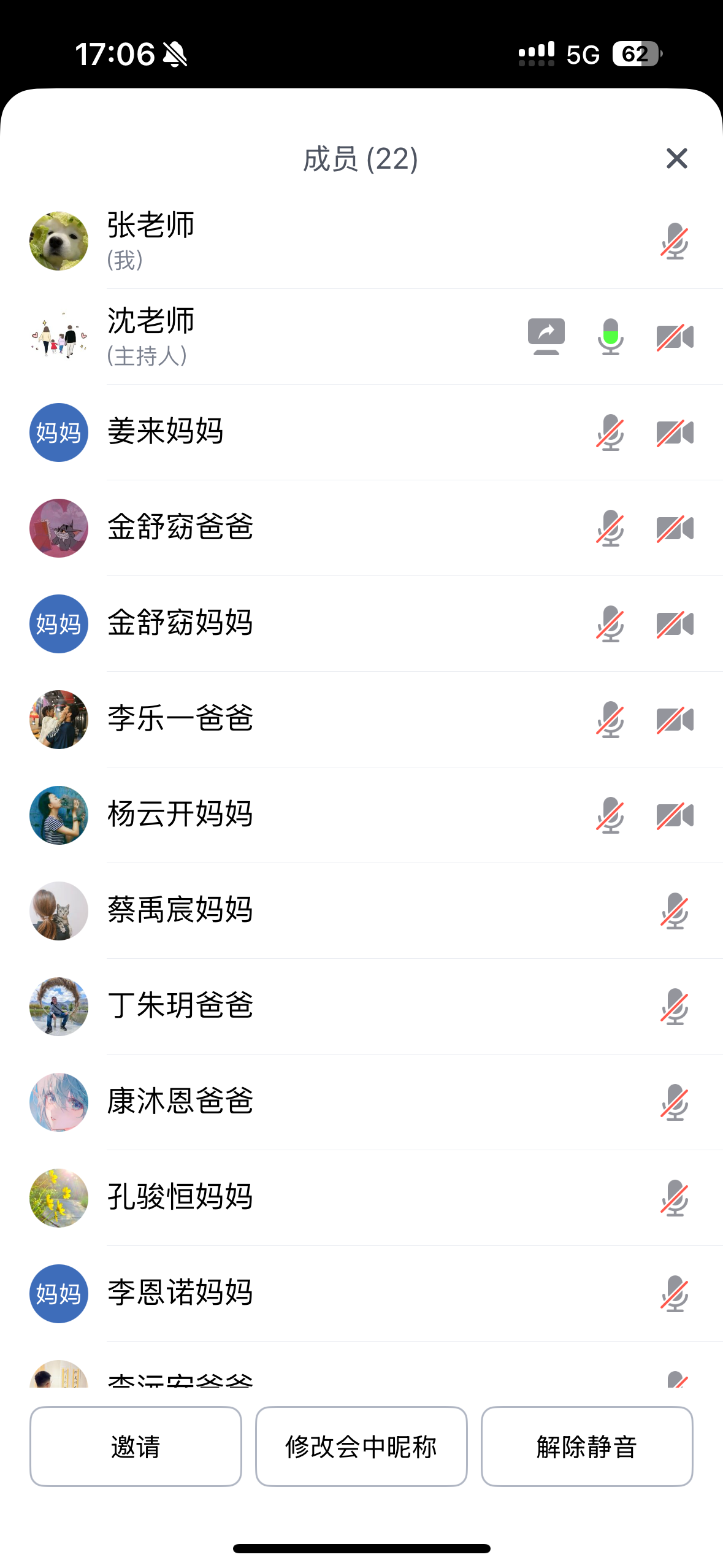This screenshot has width=723, height=1568.
Task: Unmute yourself with 解除静音
Action: tap(587, 1446)
